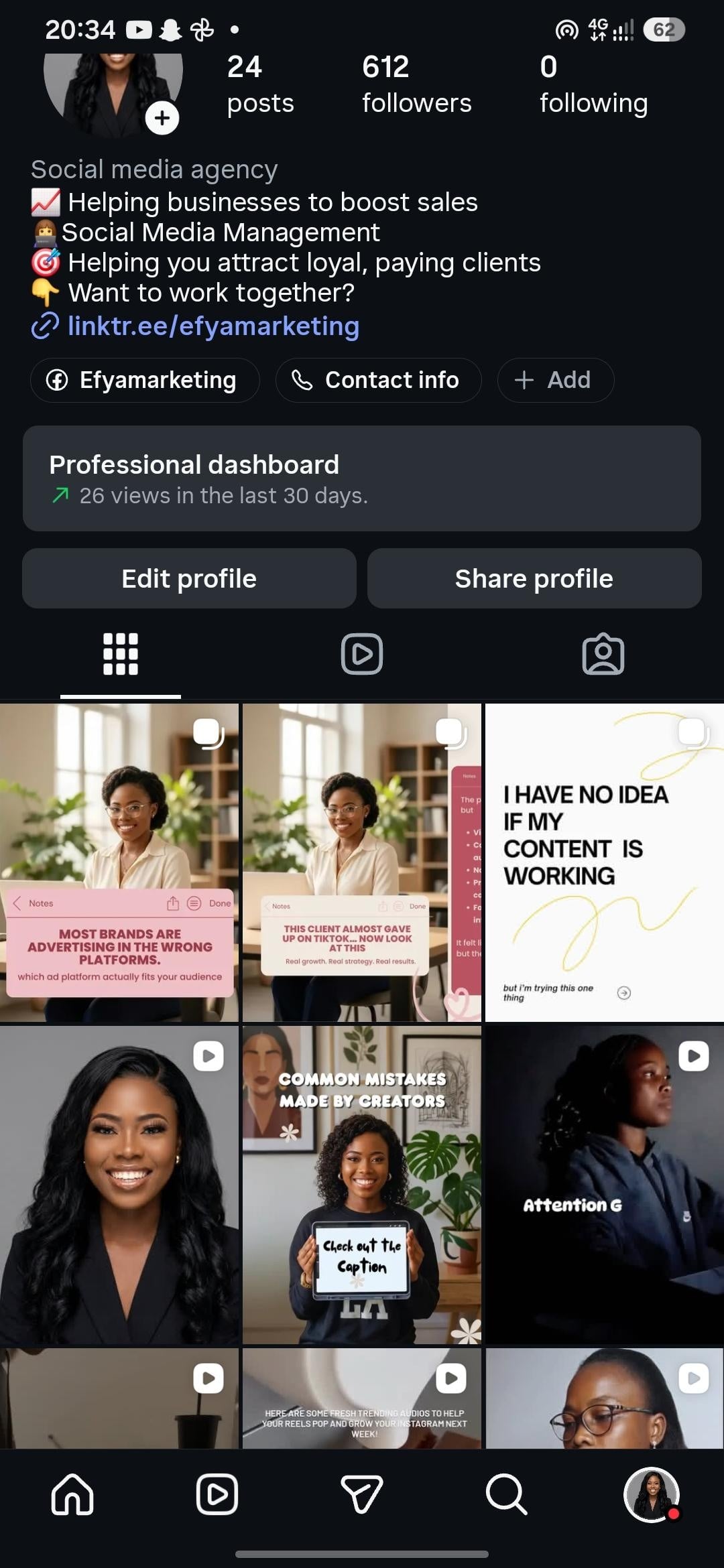Screen dimensions: 724x1568
Task: Open the search and explore tab
Action: pos(507,1494)
